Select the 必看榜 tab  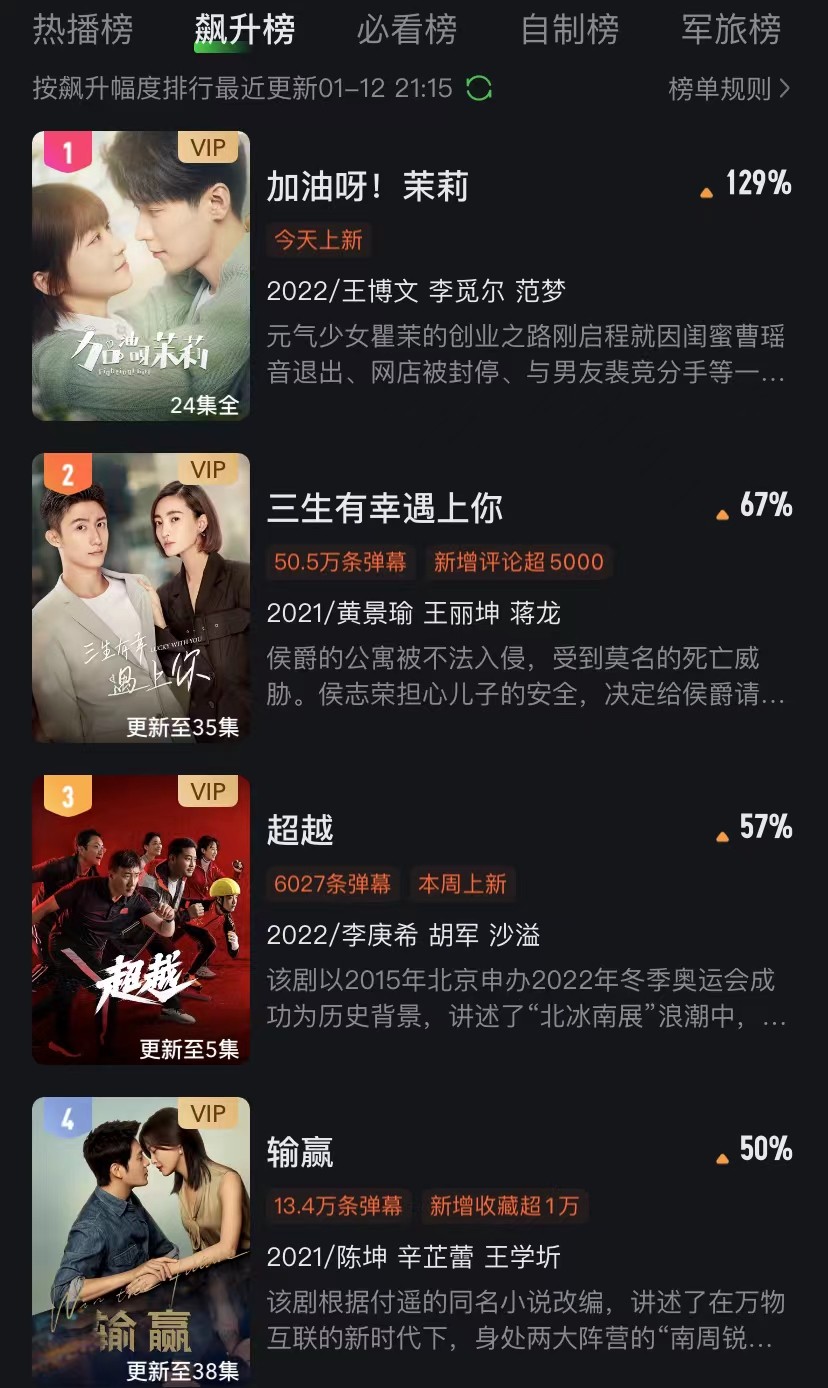405,30
